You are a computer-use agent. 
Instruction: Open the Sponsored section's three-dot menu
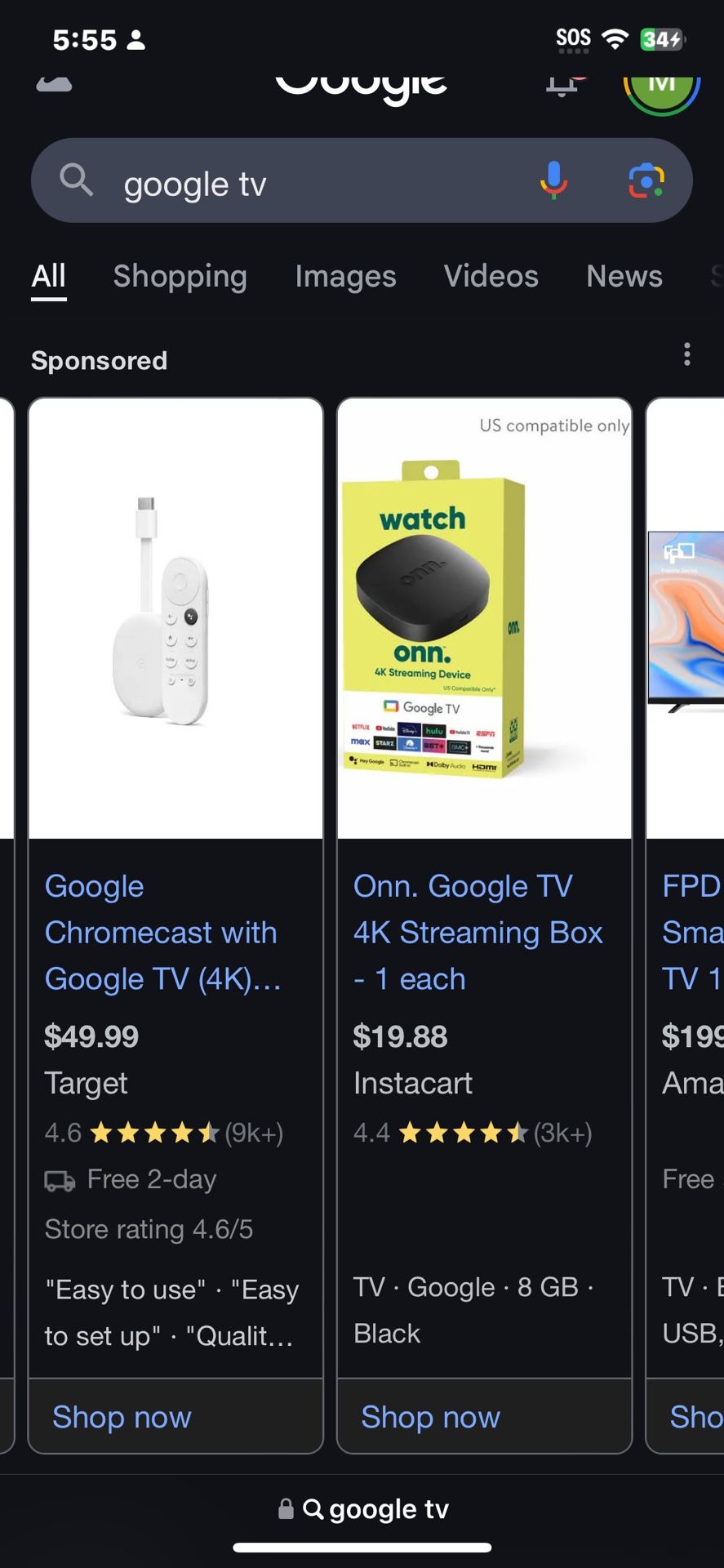tap(687, 354)
